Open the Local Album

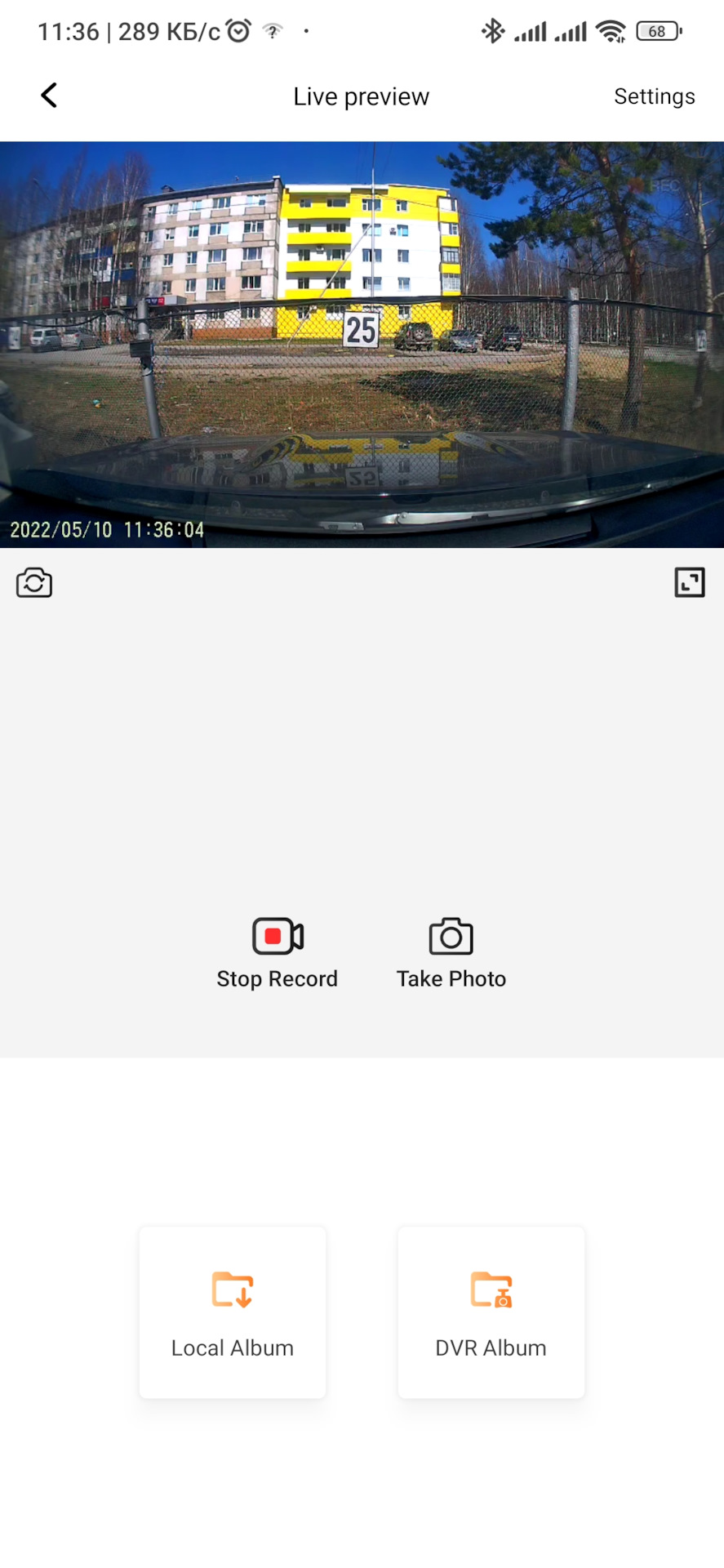pos(233,1312)
